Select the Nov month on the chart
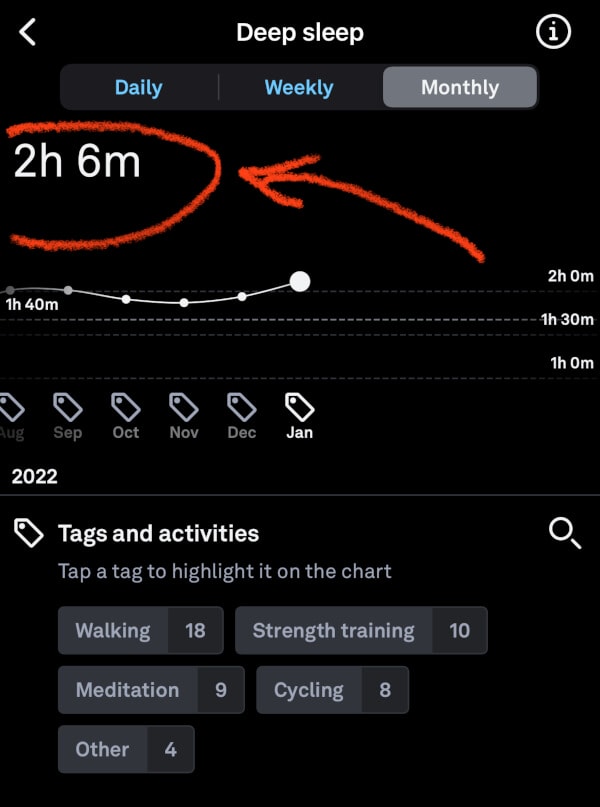The width and height of the screenshot is (600, 807). (x=184, y=416)
